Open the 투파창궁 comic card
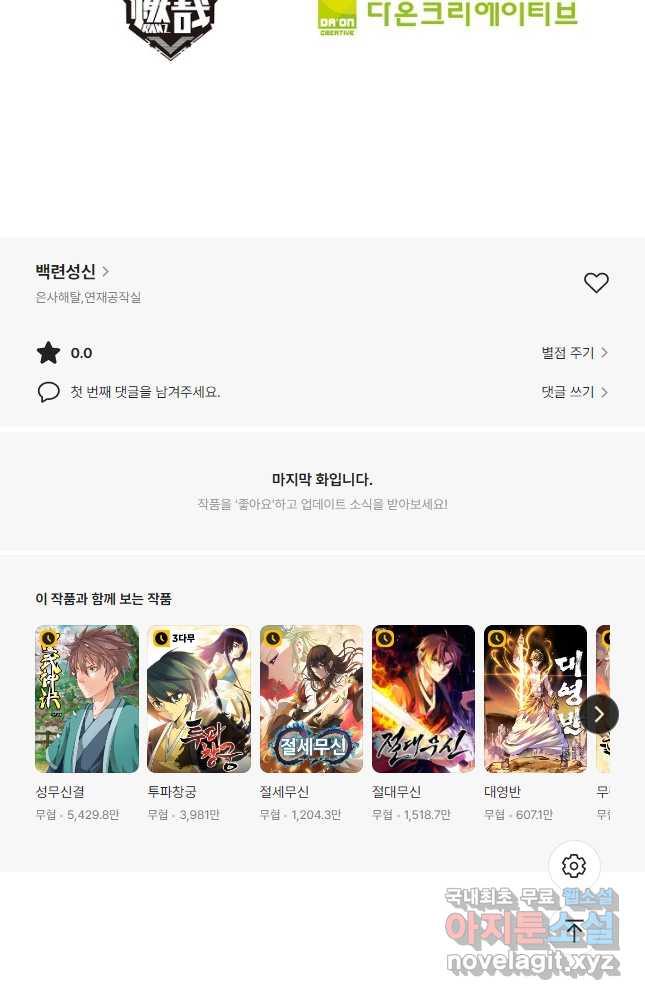This screenshot has width=645, height=1000. point(199,699)
